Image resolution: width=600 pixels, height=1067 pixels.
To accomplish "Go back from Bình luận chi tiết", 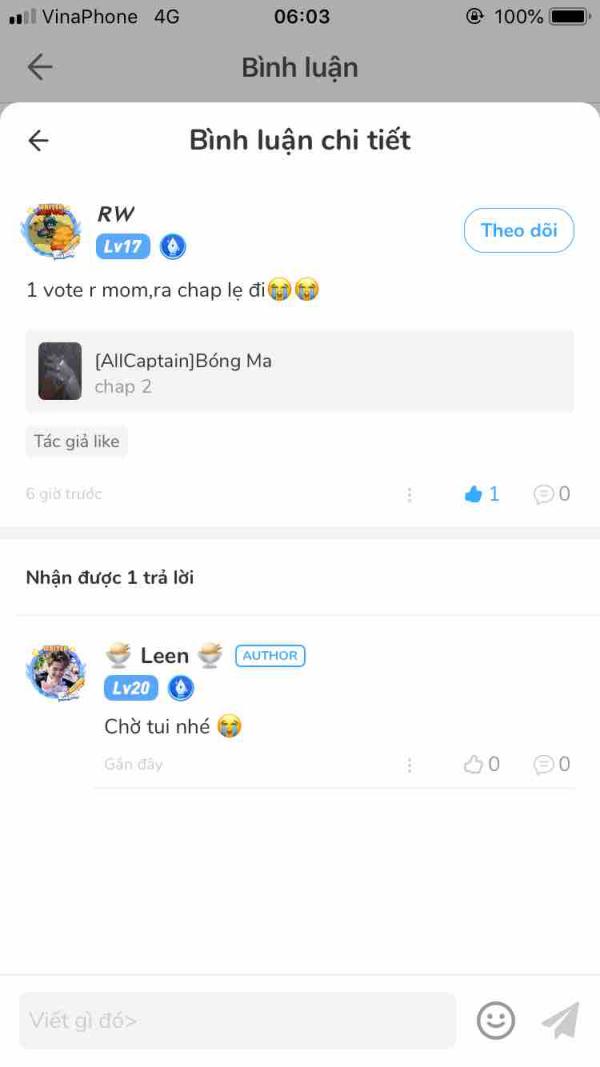I will (x=38, y=140).
